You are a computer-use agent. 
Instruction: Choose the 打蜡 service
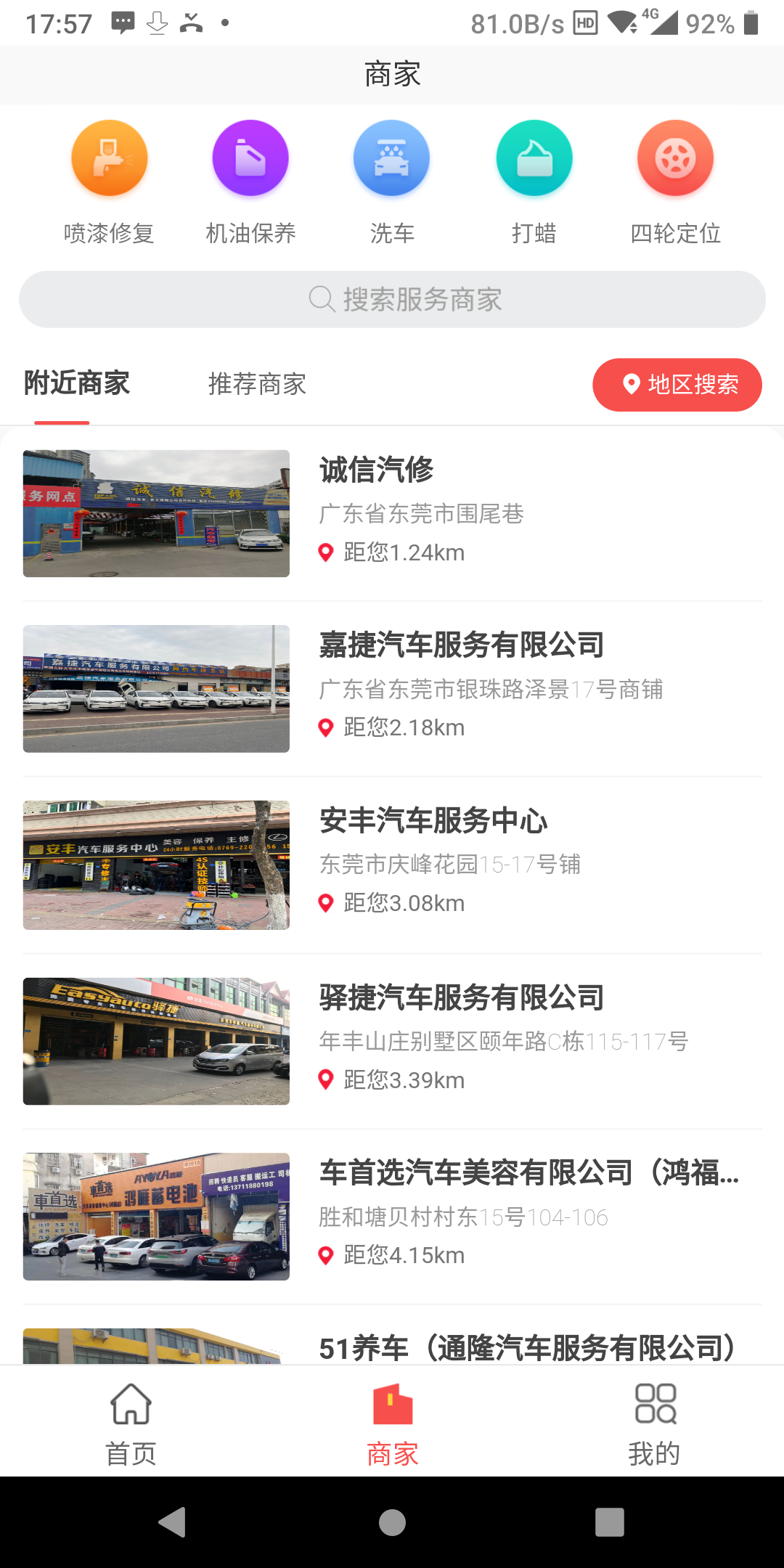[x=534, y=183]
